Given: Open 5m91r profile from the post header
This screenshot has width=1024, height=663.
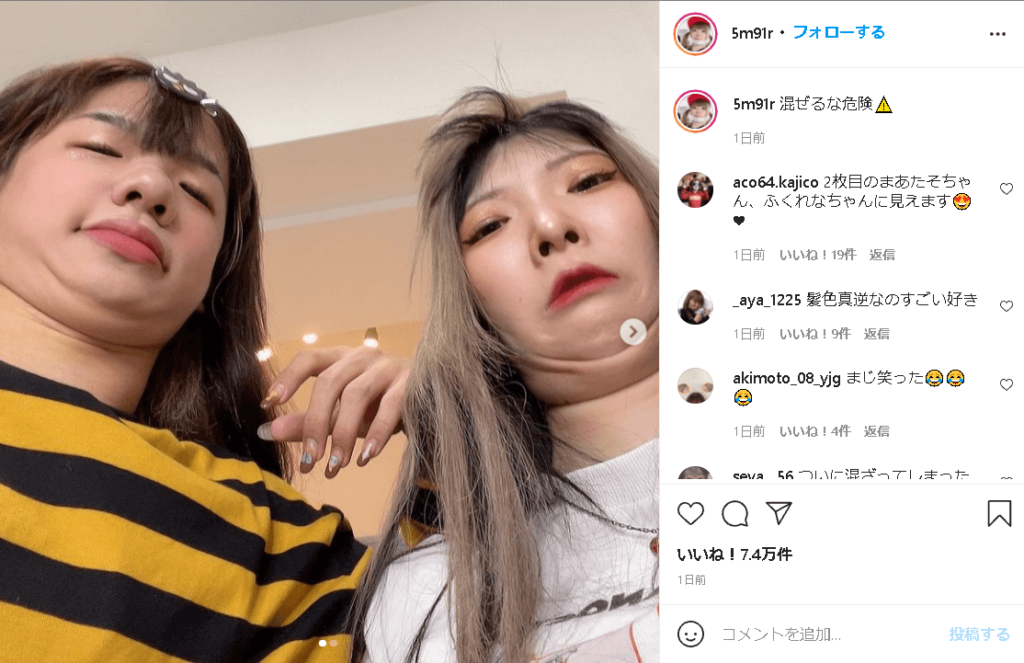Looking at the screenshot, I should click(752, 33).
